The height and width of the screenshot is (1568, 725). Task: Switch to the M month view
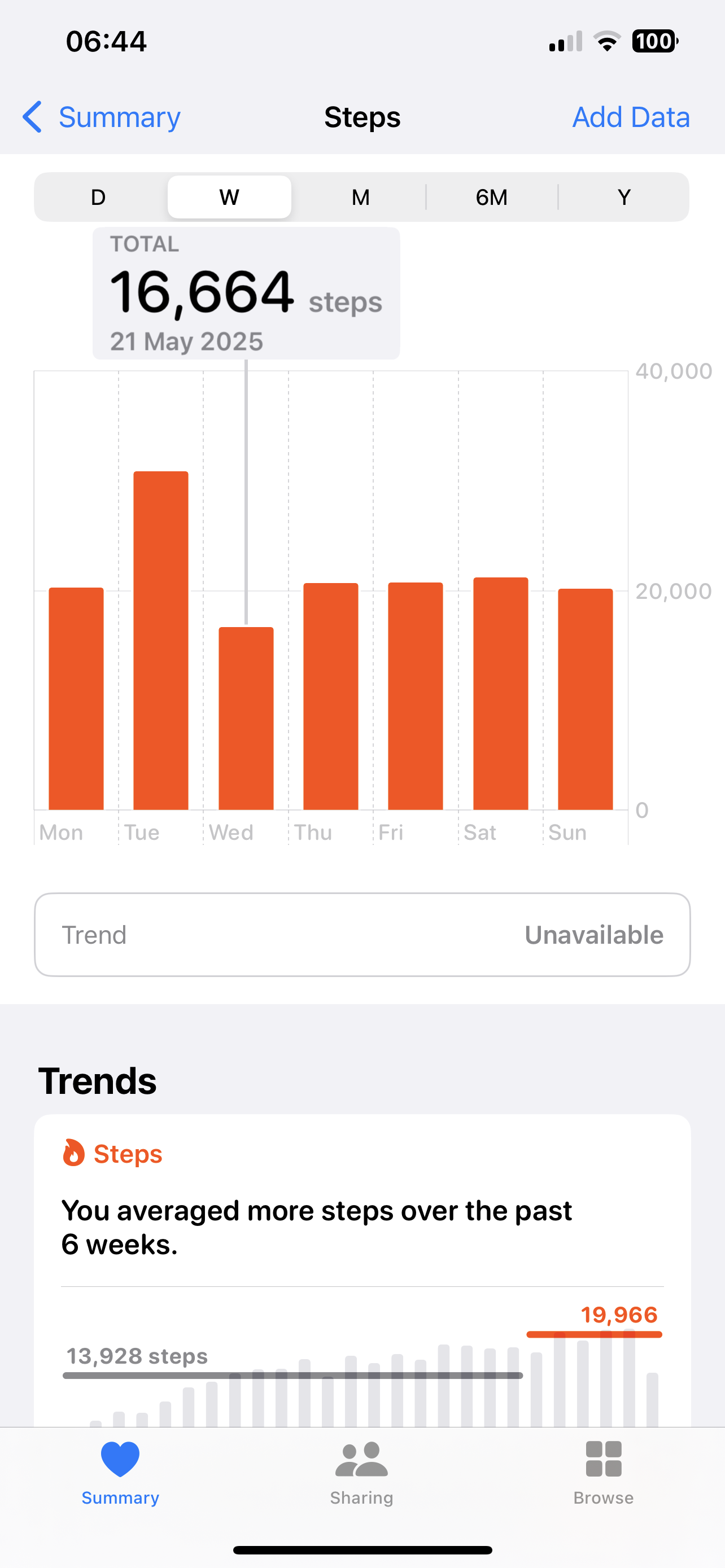[360, 197]
